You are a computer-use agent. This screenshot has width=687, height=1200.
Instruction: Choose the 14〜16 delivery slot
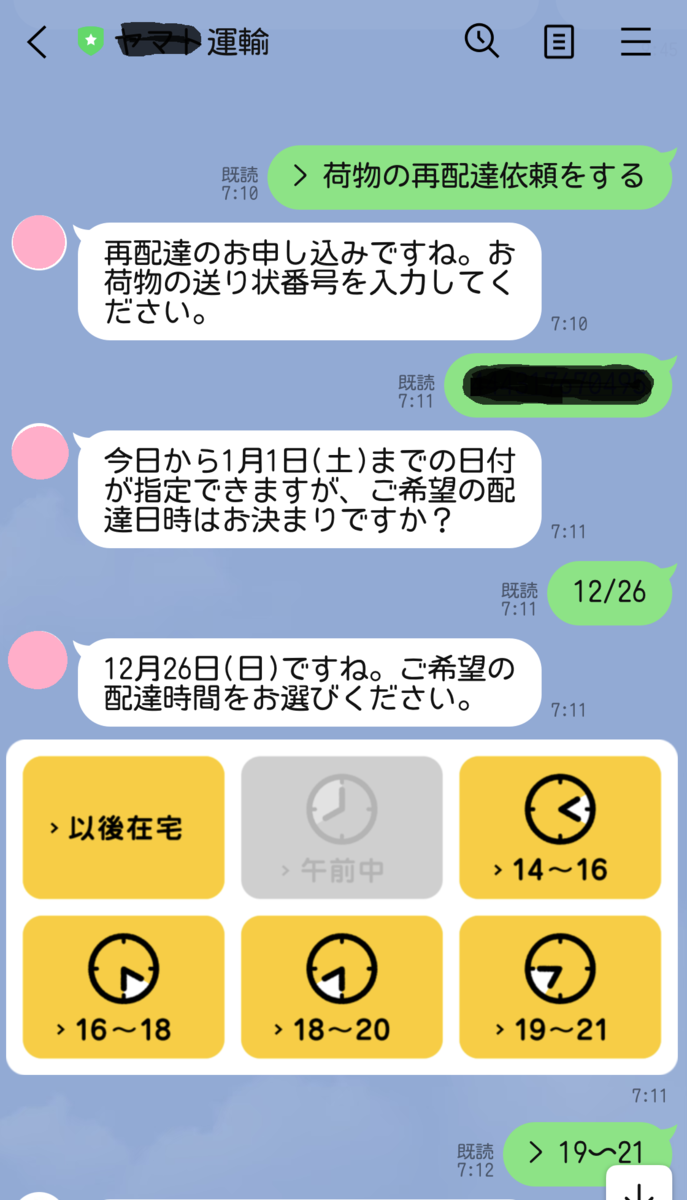[560, 827]
